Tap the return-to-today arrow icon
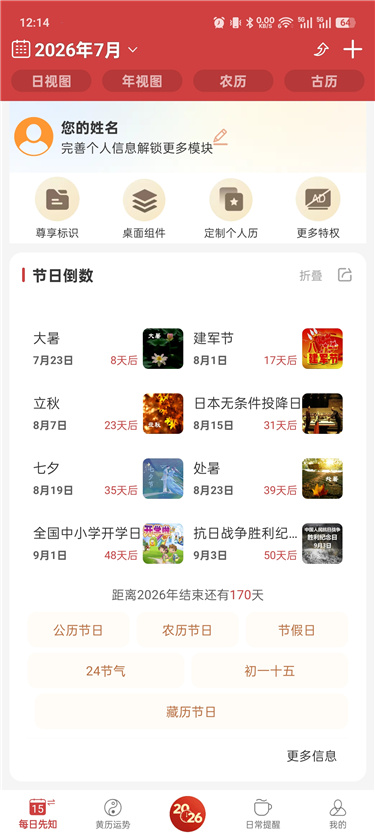Screen dimensions: 375x838 pos(321,50)
